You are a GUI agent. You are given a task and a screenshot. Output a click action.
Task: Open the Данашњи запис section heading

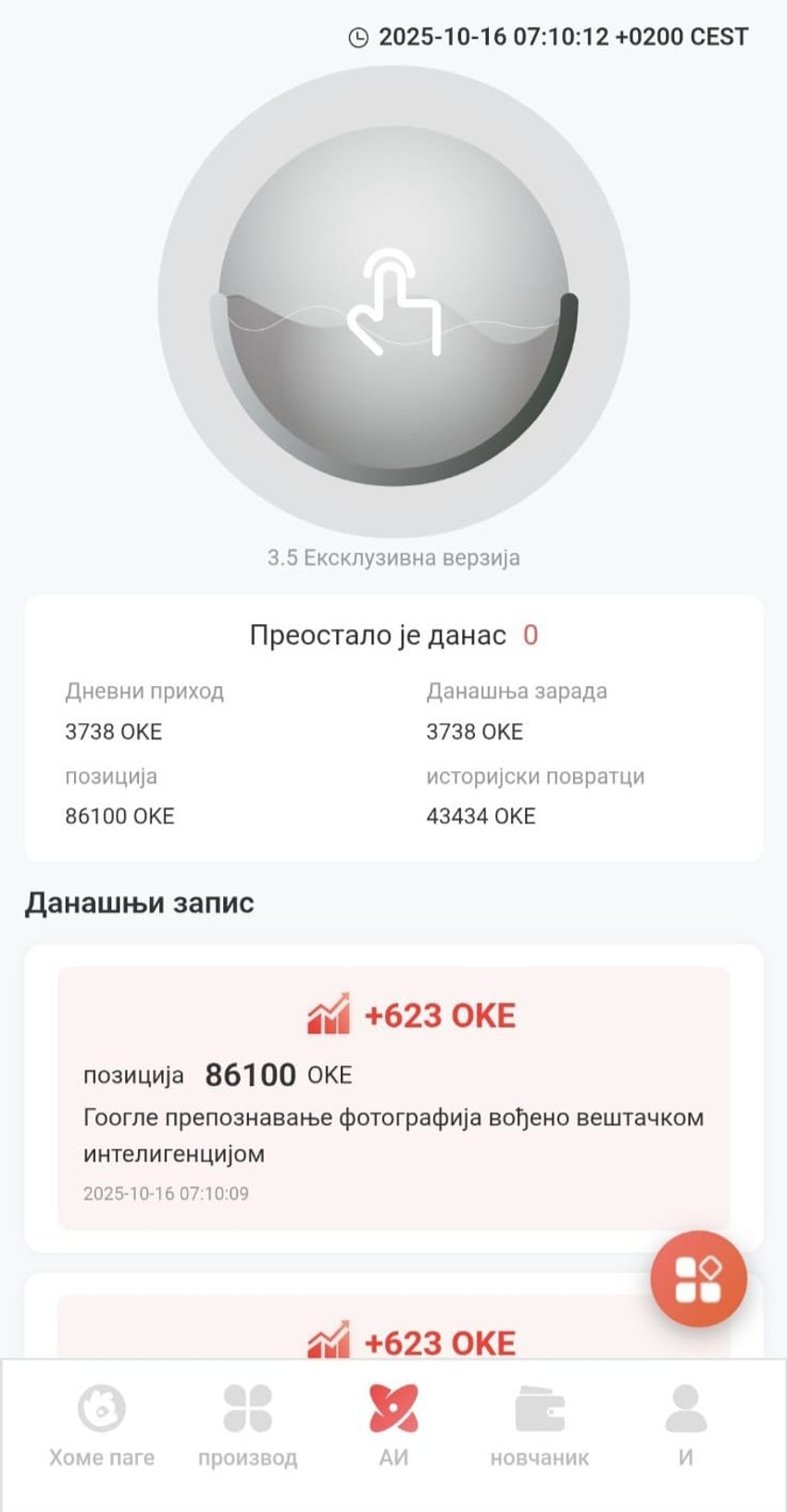tap(139, 903)
